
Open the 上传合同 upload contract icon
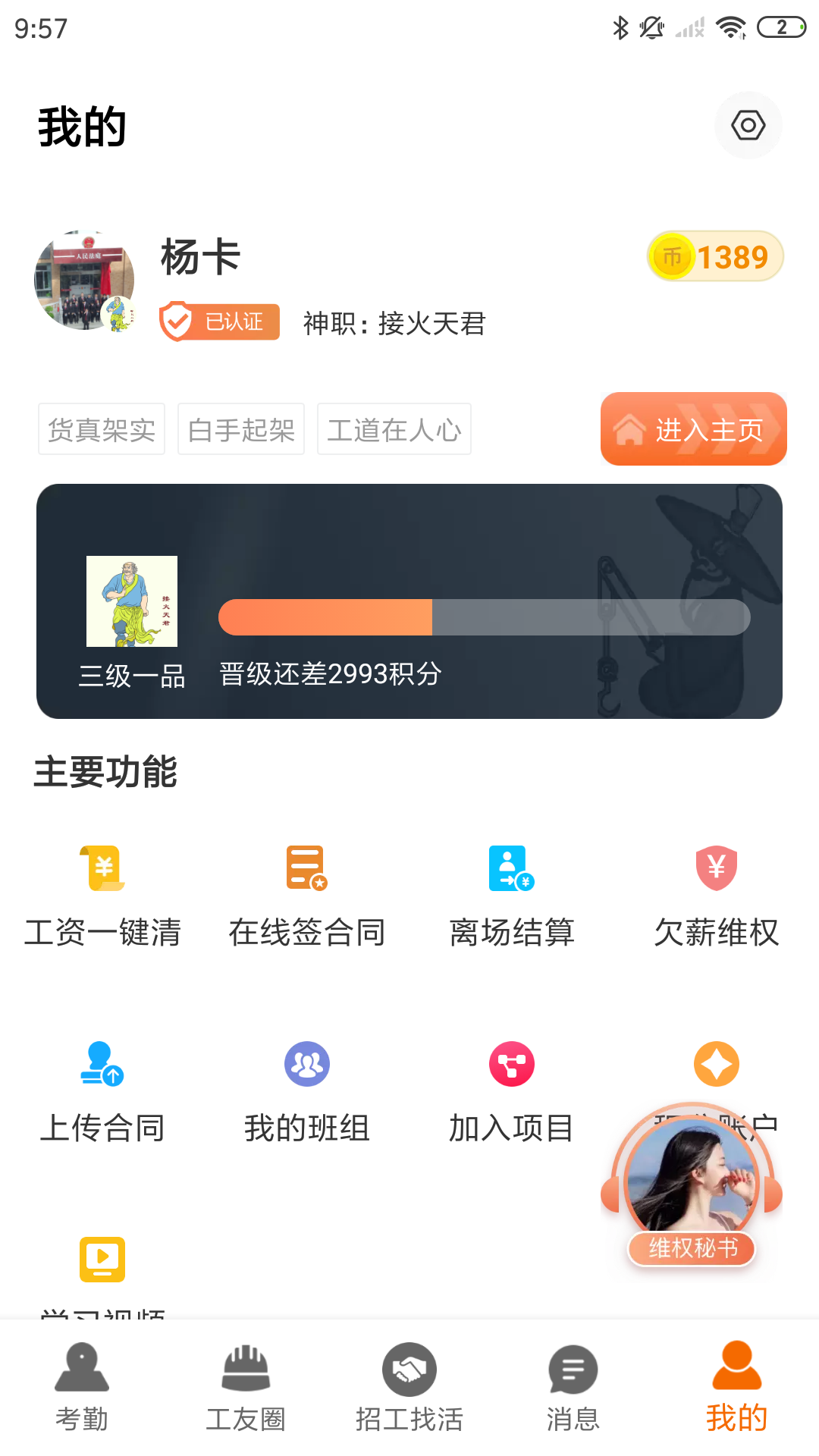point(102,1092)
